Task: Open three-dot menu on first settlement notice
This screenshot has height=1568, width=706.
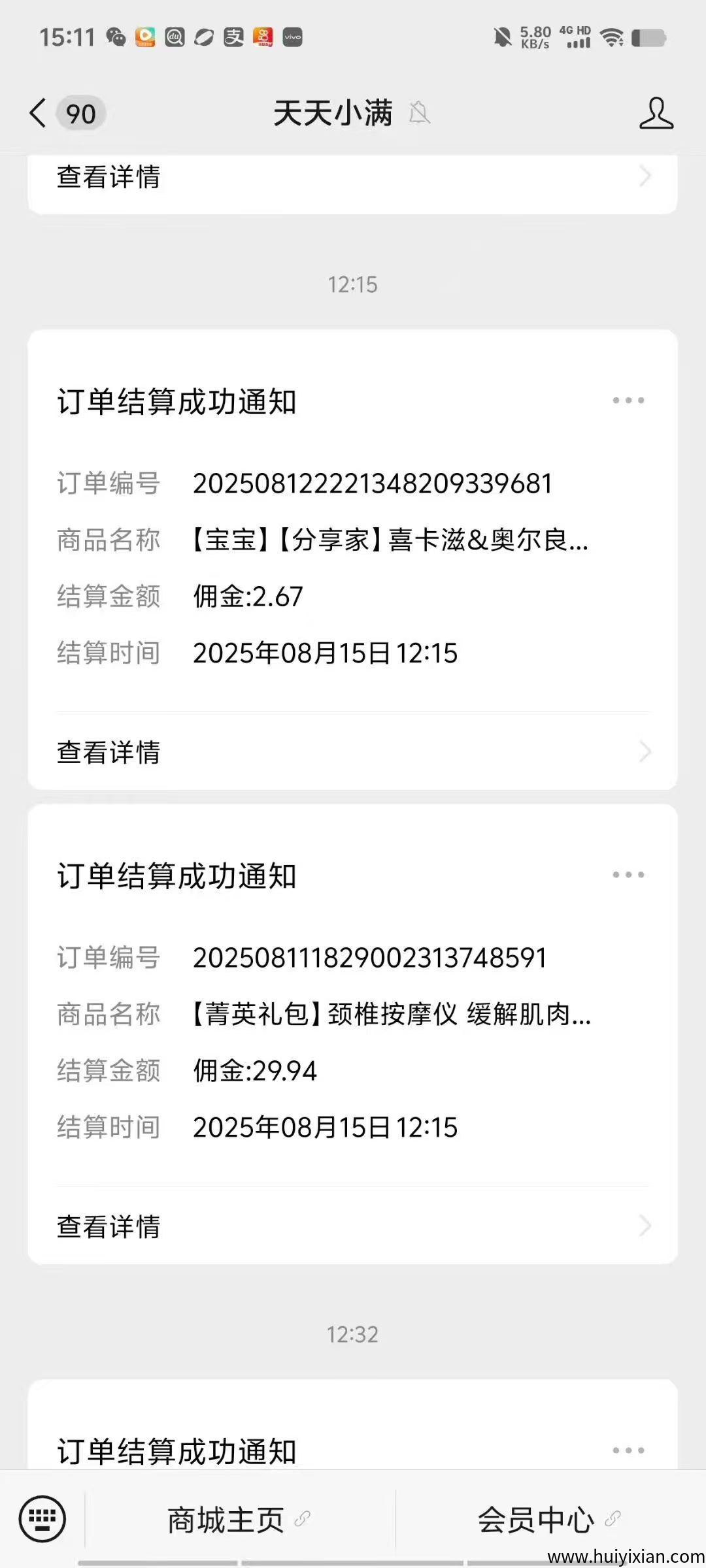Action: [629, 400]
